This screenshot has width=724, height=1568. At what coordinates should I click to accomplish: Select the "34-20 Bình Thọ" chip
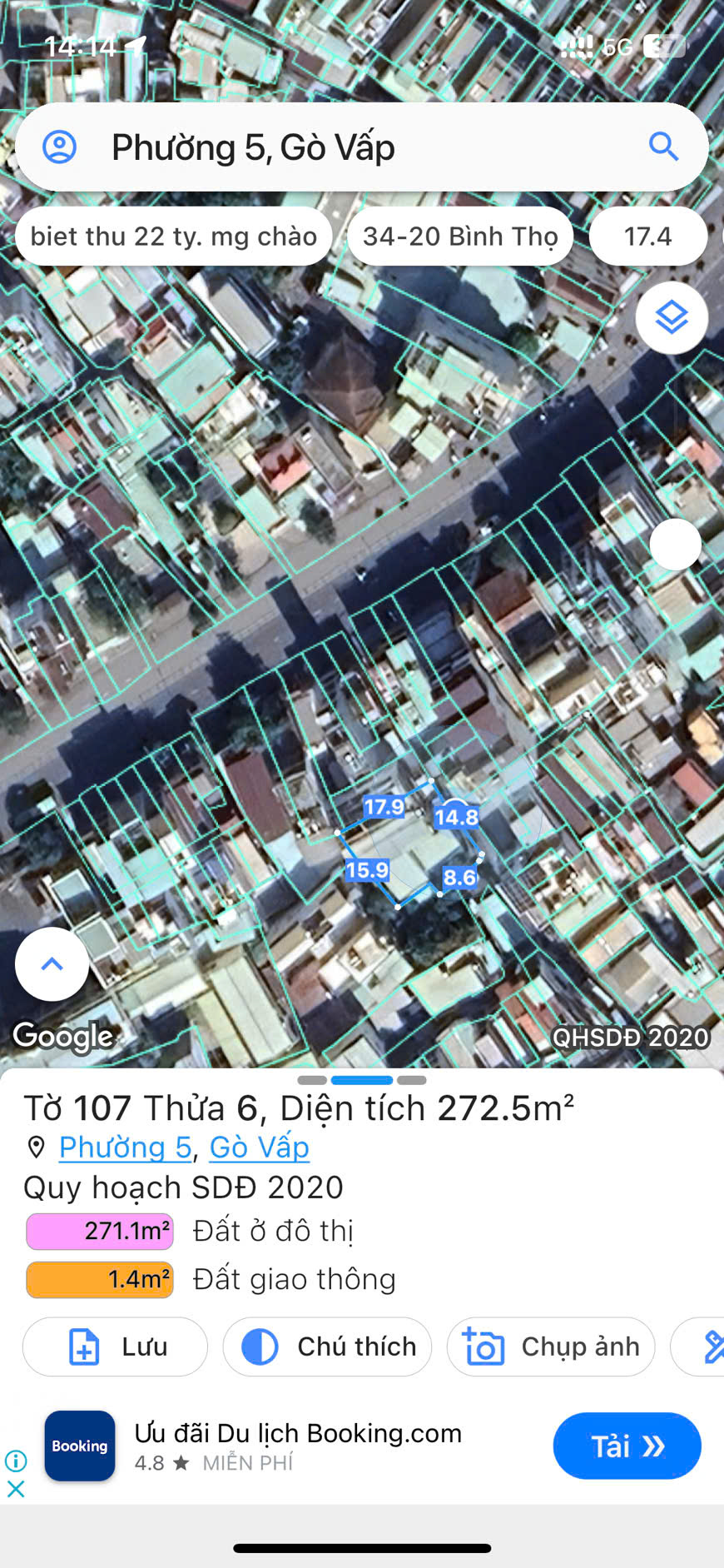coord(460,236)
